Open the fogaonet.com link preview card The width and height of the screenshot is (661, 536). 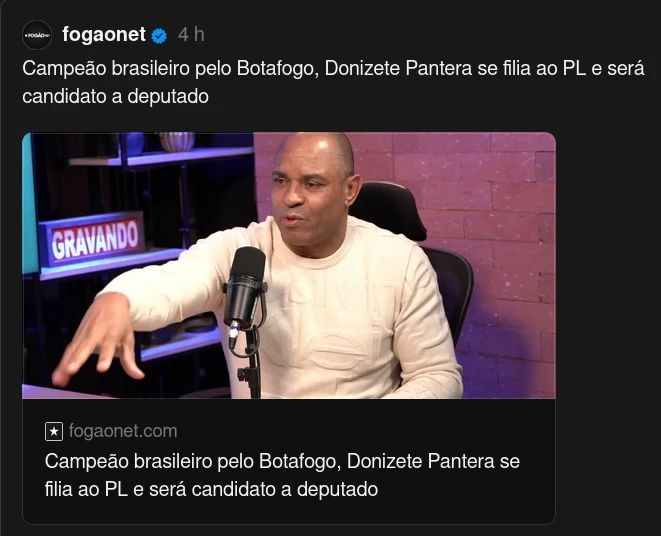[x=288, y=461]
